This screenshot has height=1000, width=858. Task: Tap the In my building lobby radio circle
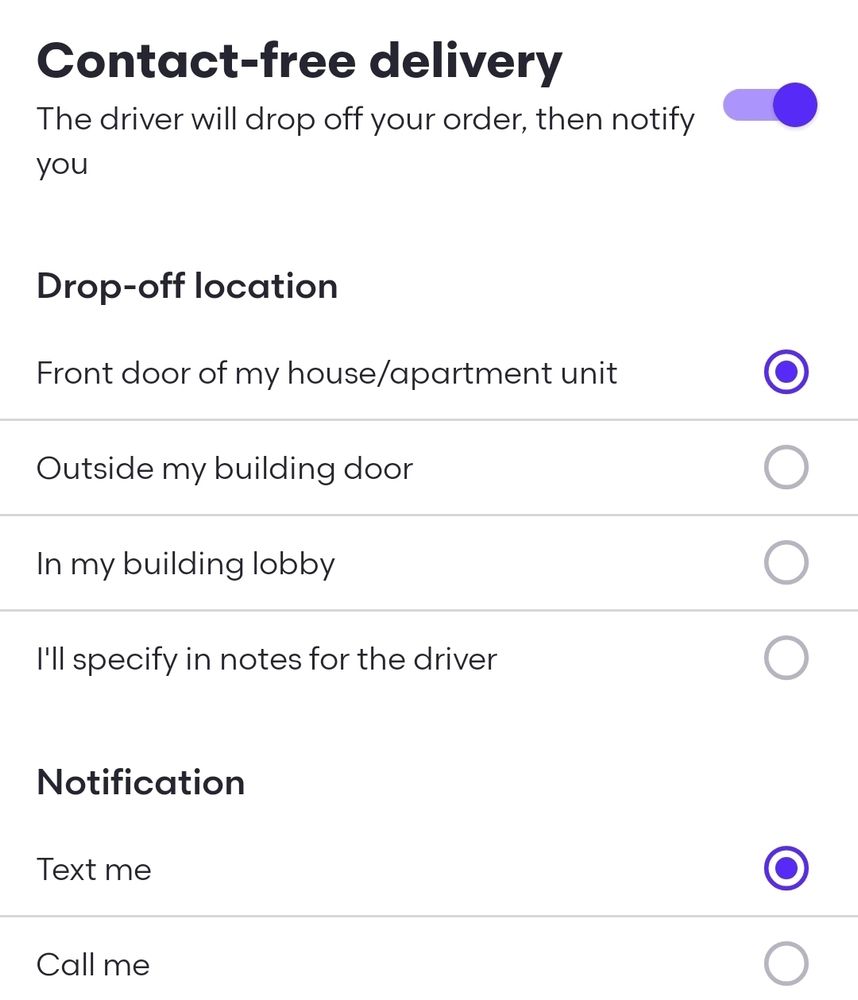coord(784,562)
